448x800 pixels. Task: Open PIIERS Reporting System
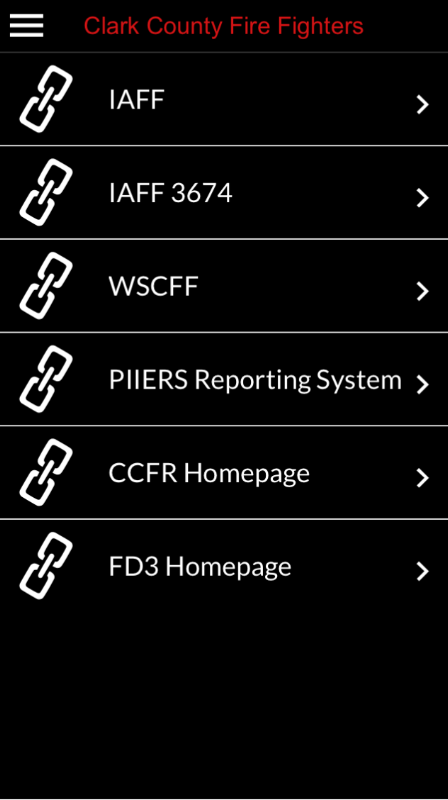point(224,379)
